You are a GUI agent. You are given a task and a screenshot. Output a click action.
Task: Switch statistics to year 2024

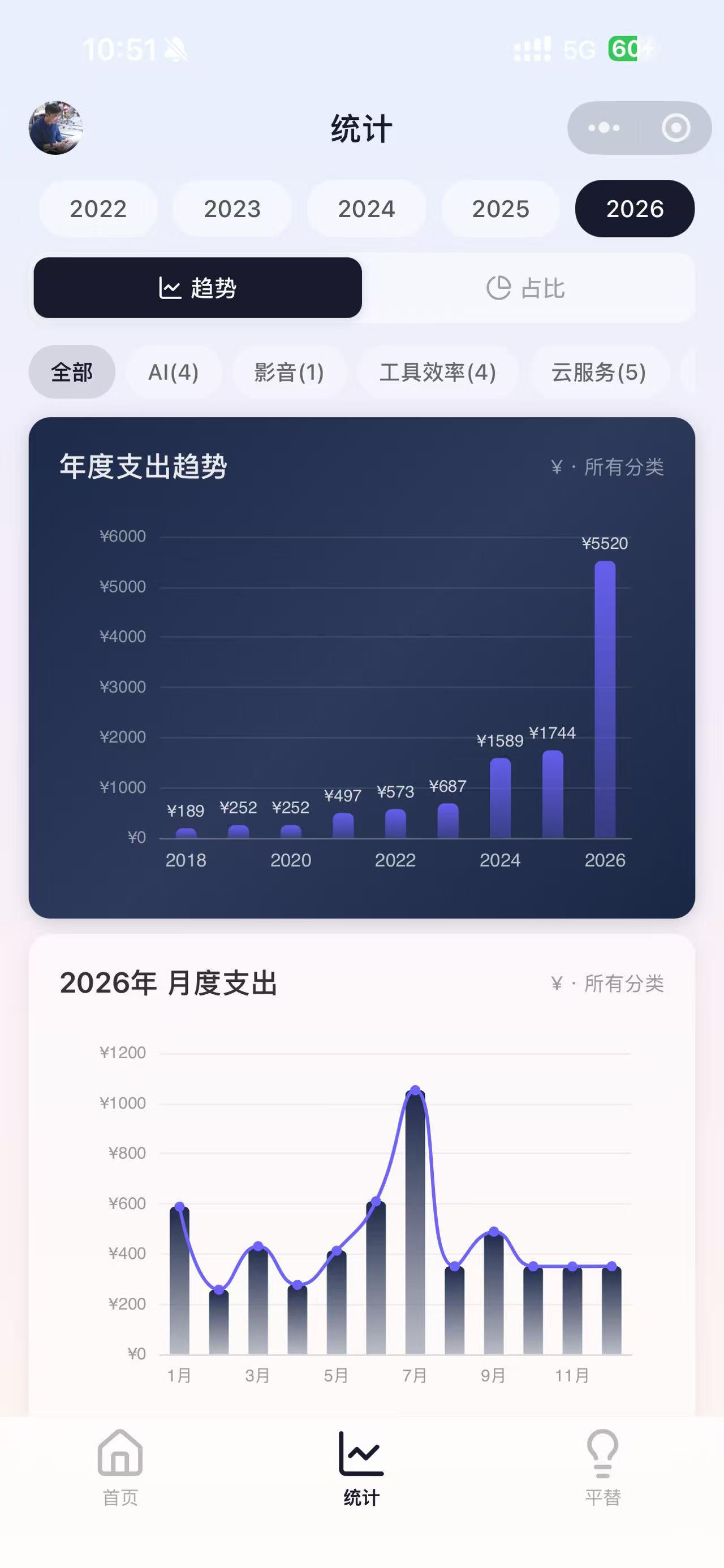(366, 209)
